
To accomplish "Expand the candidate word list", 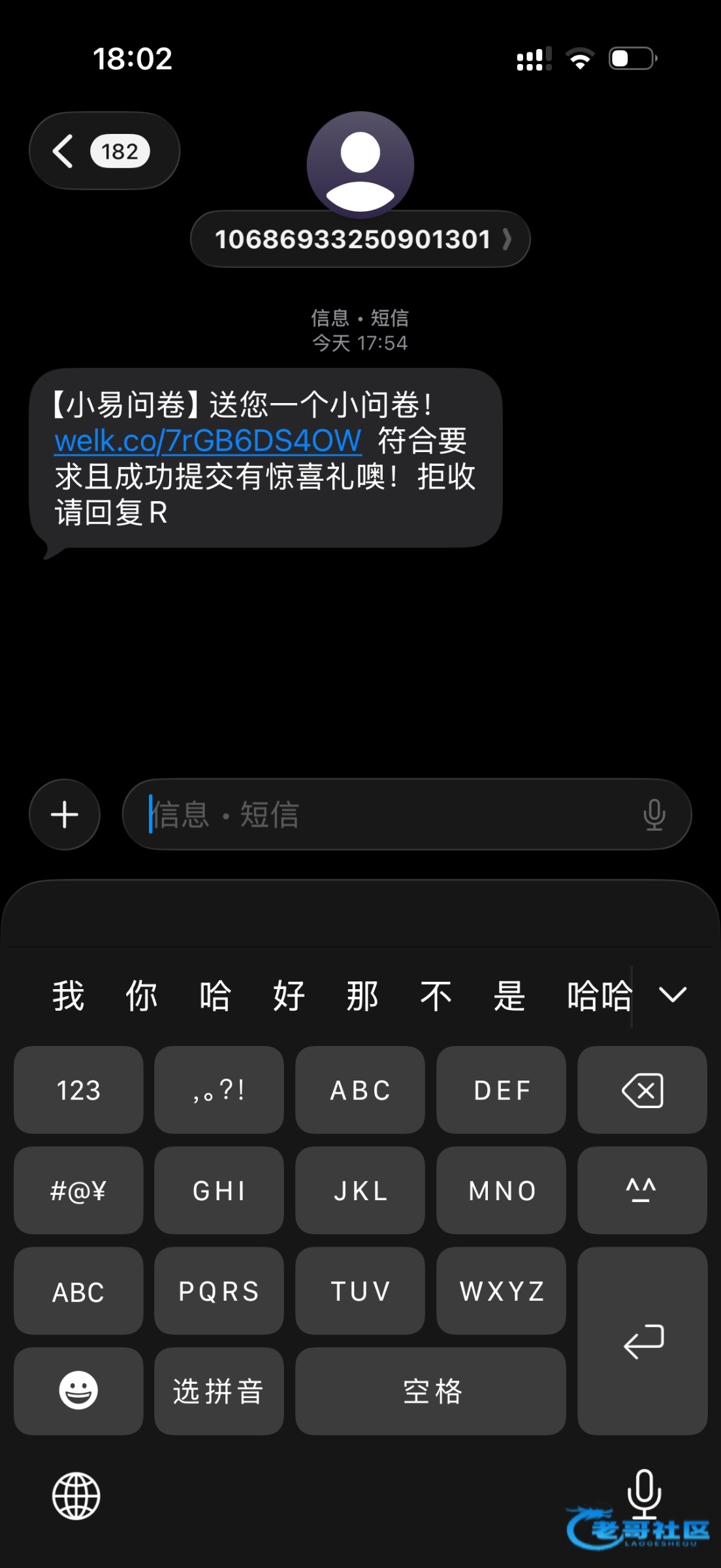I will pyautogui.click(x=672, y=995).
